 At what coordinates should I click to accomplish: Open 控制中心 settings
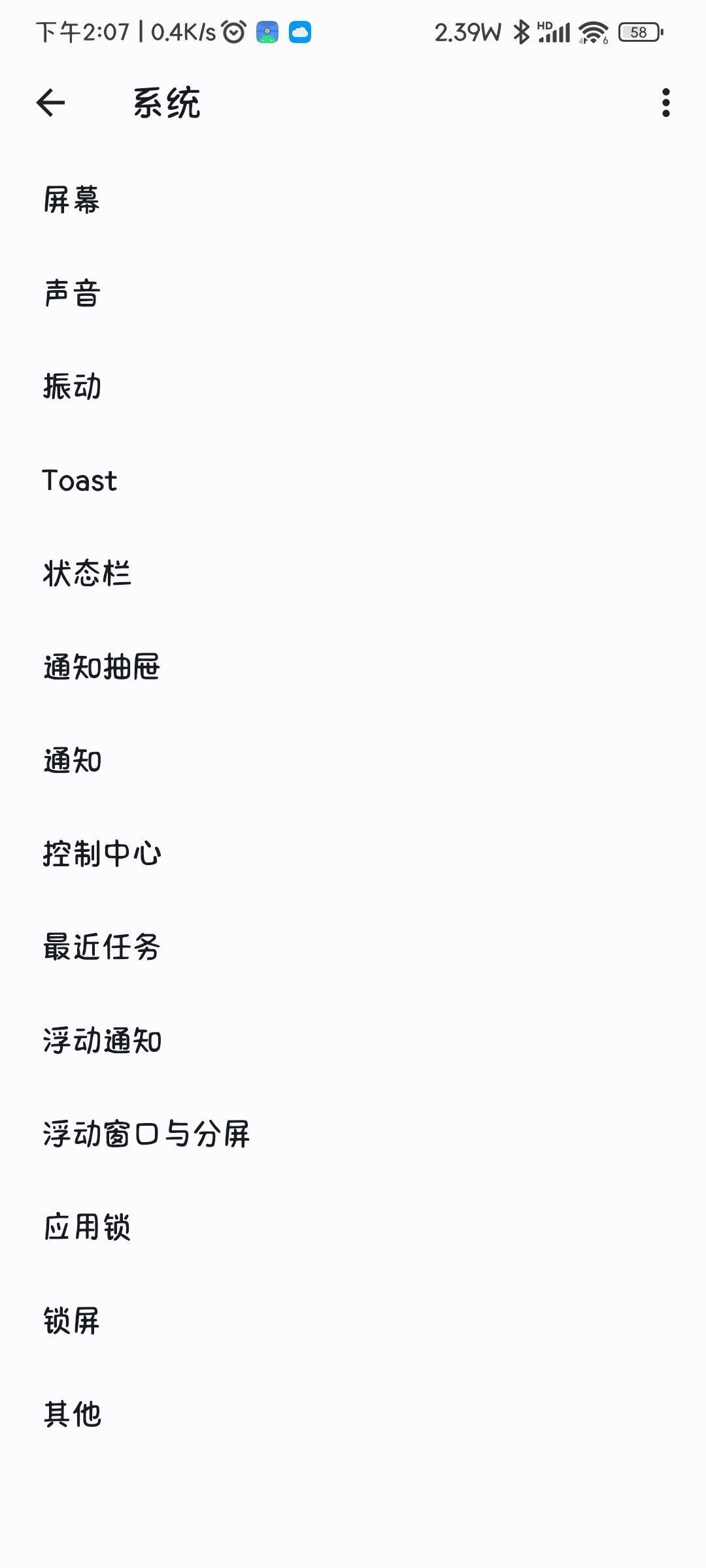pyautogui.click(x=102, y=854)
